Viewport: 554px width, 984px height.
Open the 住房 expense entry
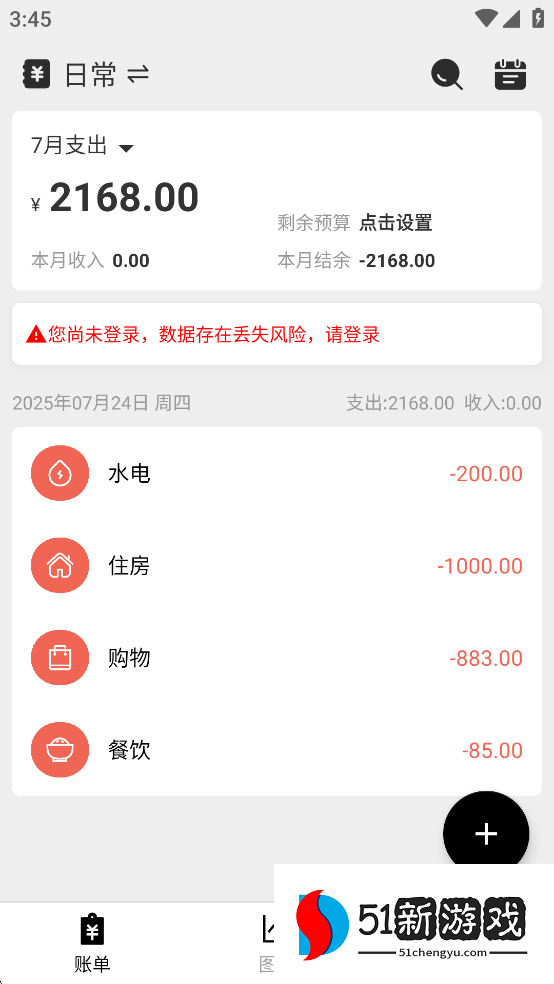click(x=277, y=565)
